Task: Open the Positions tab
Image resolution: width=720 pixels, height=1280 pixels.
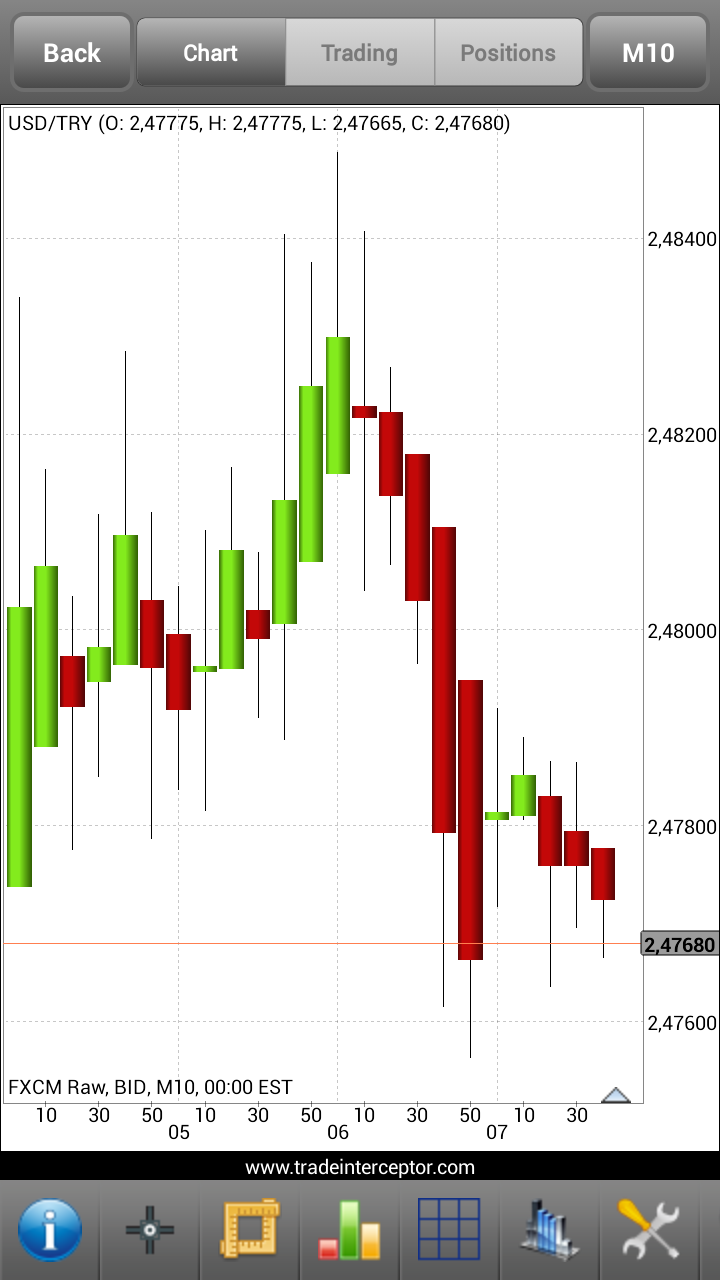Action: tap(508, 53)
